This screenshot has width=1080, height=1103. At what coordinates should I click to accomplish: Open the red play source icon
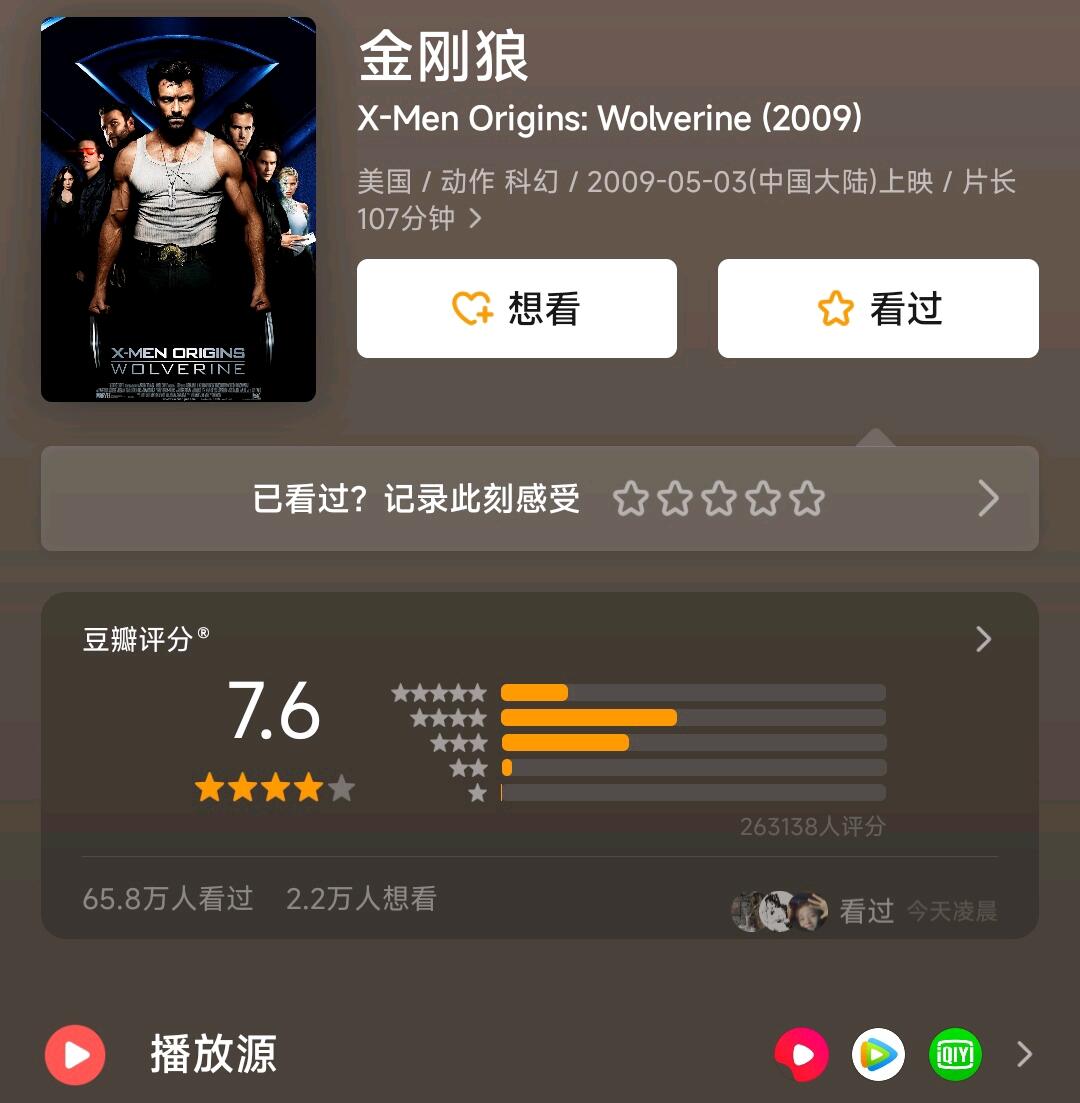click(801, 1054)
